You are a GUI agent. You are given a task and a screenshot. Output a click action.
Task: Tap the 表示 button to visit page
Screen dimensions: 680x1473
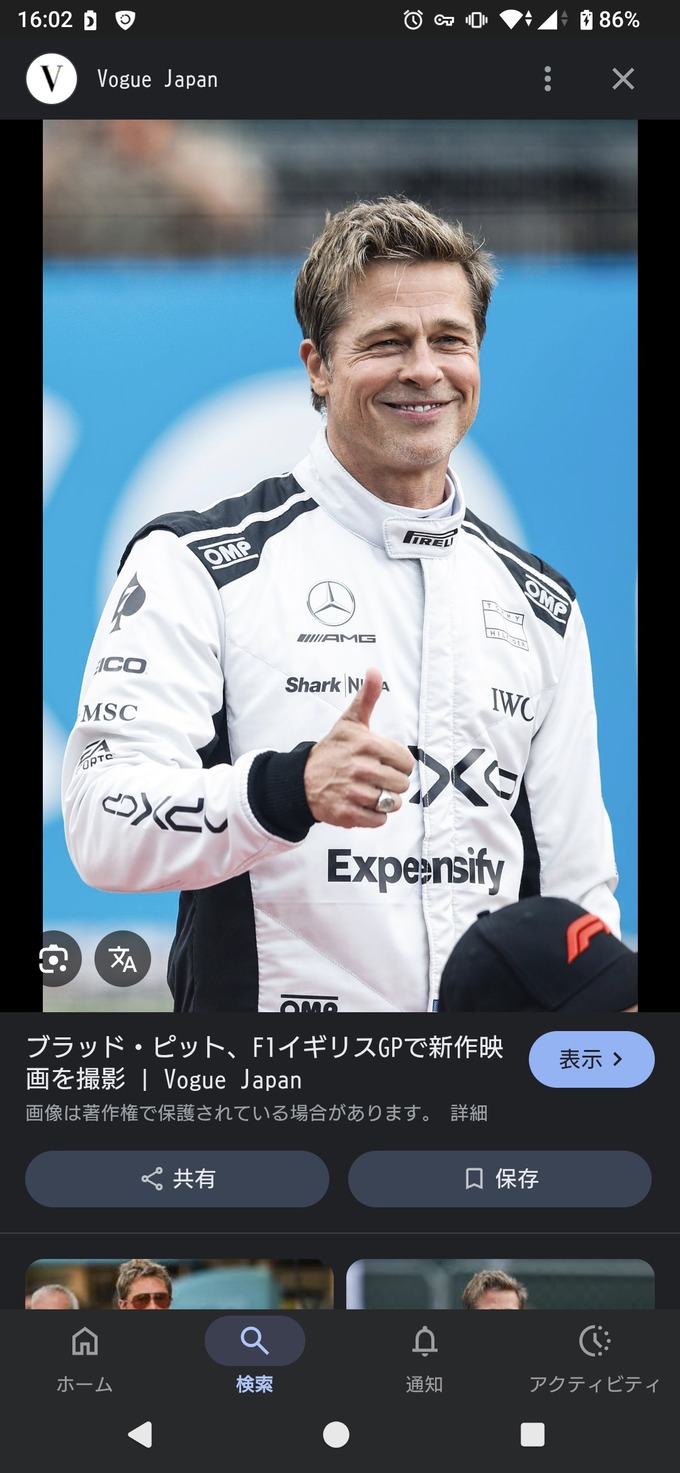coord(591,1059)
